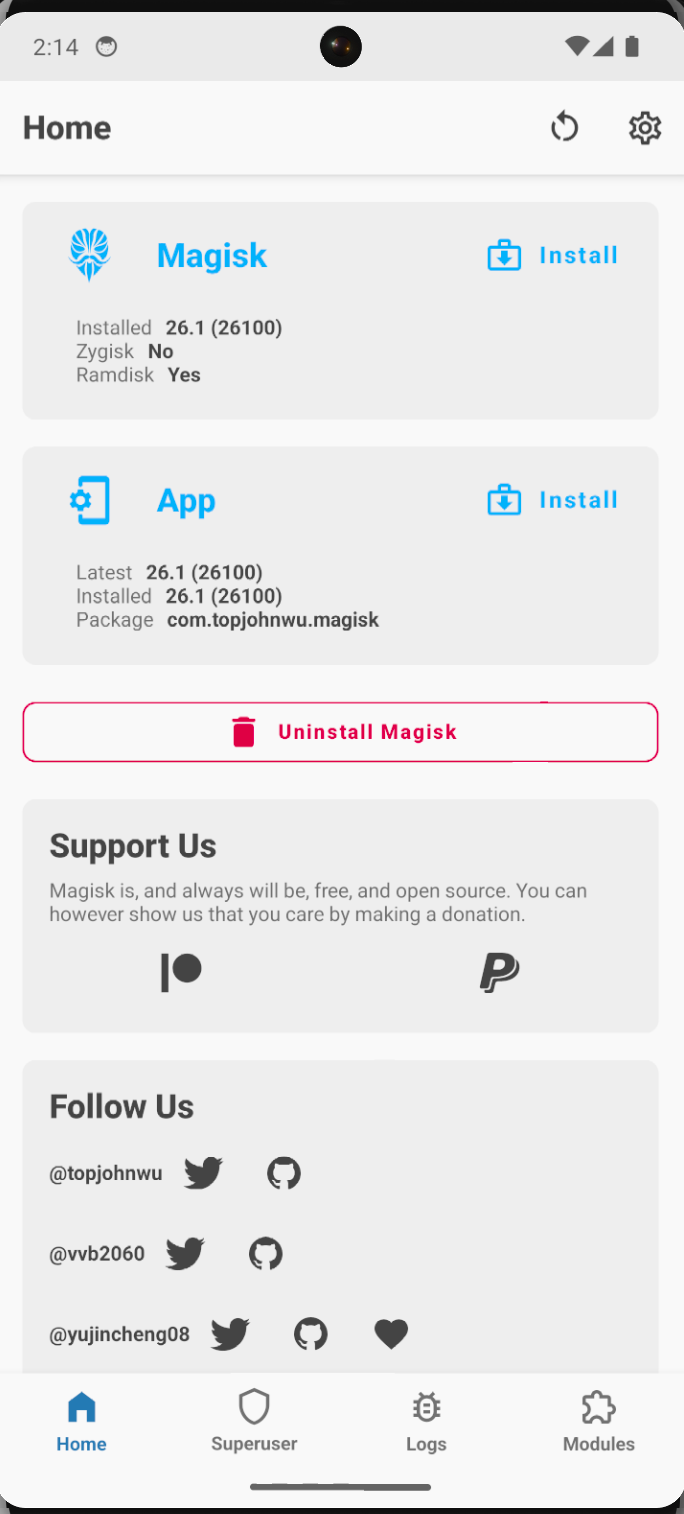The height and width of the screenshot is (1514, 684).
Task: Open the PayPal donation link
Action: click(499, 972)
